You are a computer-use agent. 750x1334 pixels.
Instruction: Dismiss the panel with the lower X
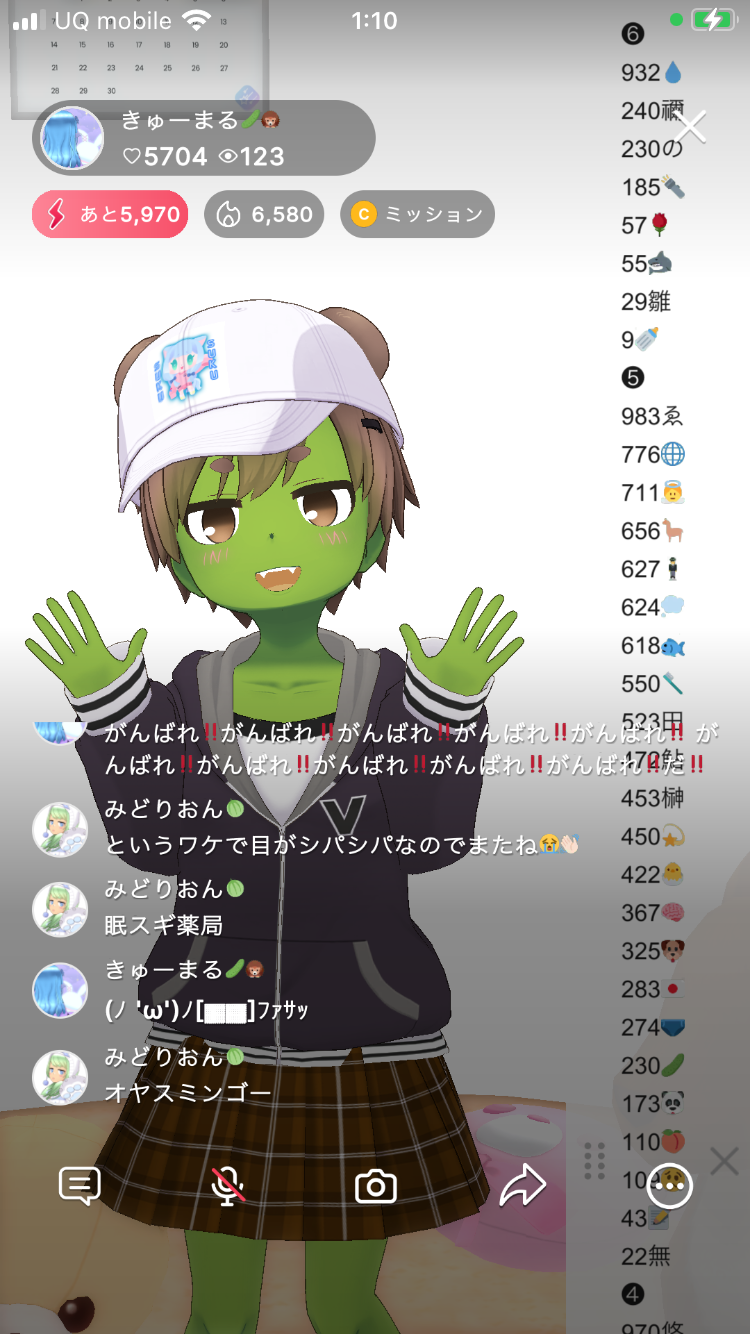(724, 1161)
